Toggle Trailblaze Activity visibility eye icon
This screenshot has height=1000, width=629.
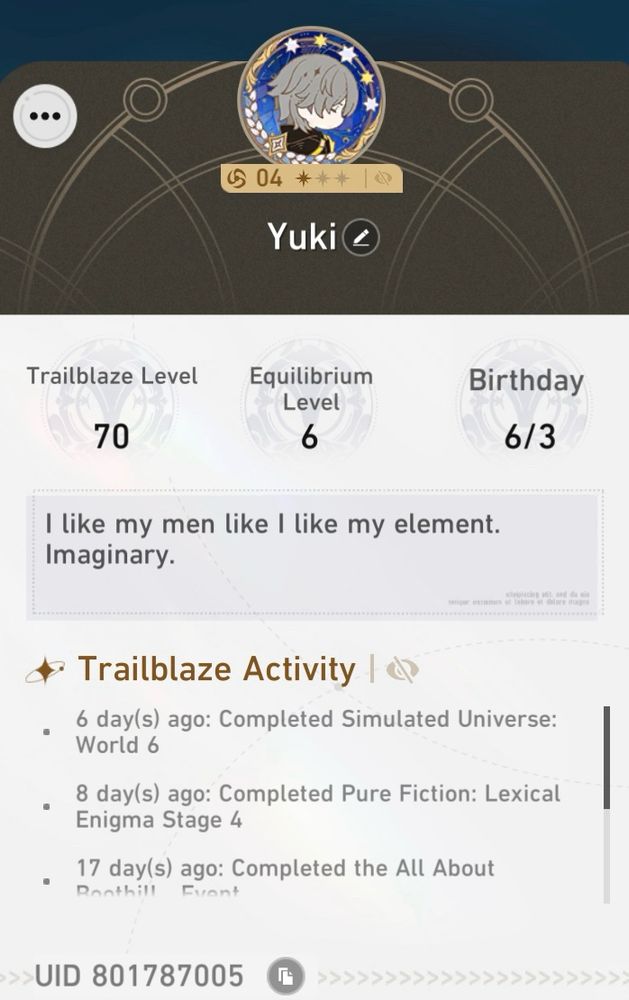(x=402, y=670)
